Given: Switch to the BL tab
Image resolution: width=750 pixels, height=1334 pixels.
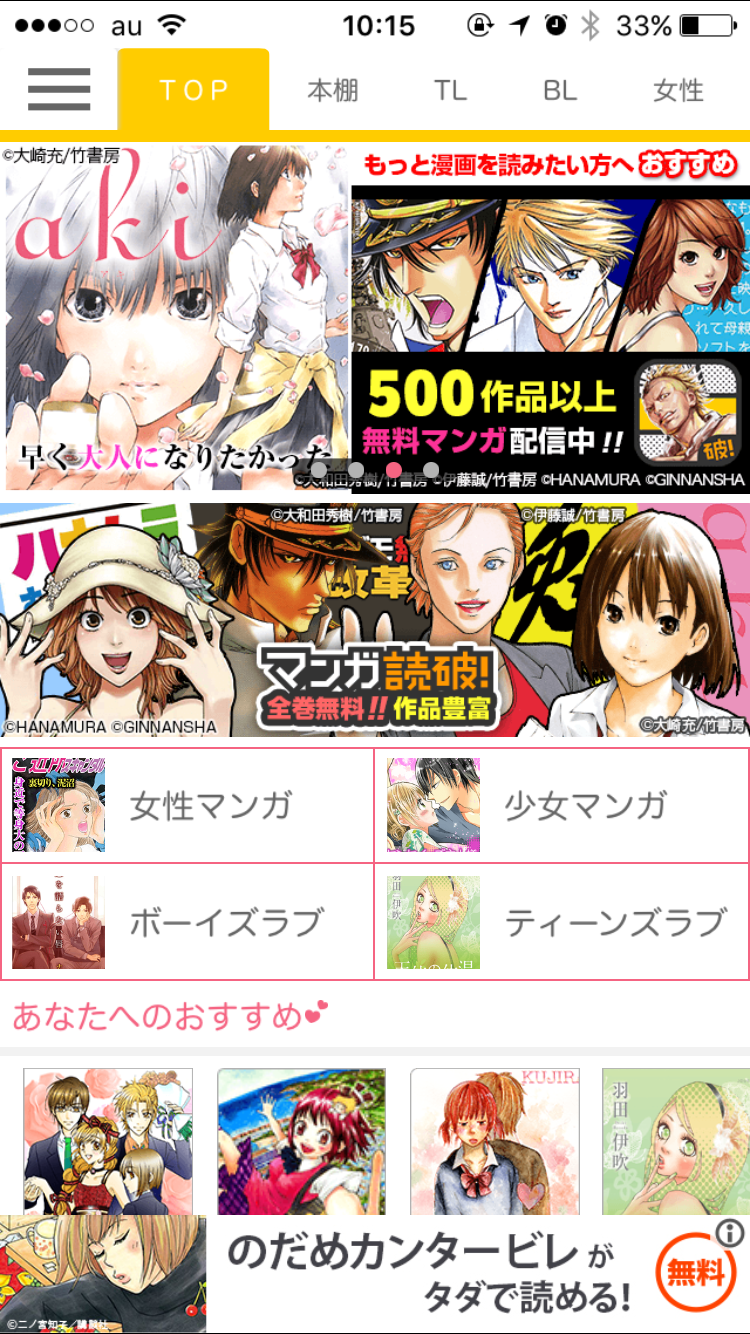Looking at the screenshot, I should pos(560,90).
